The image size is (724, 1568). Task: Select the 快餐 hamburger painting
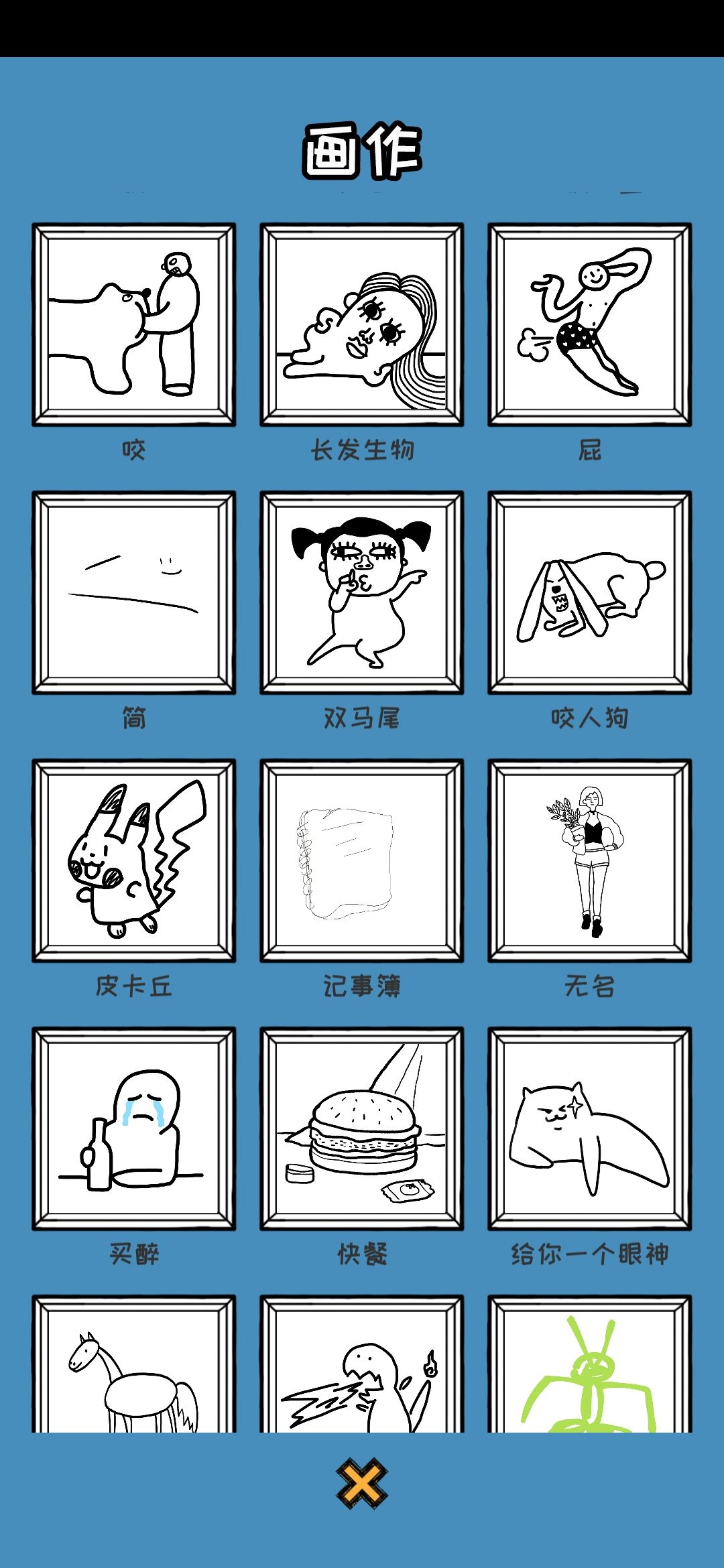coord(362,1132)
